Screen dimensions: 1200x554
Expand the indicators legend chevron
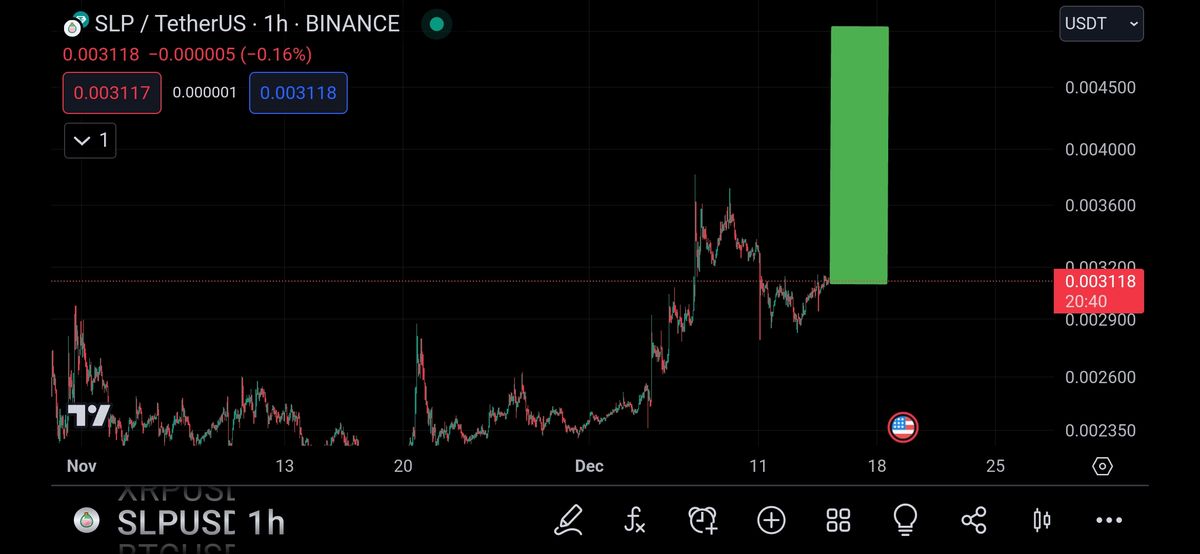90,140
